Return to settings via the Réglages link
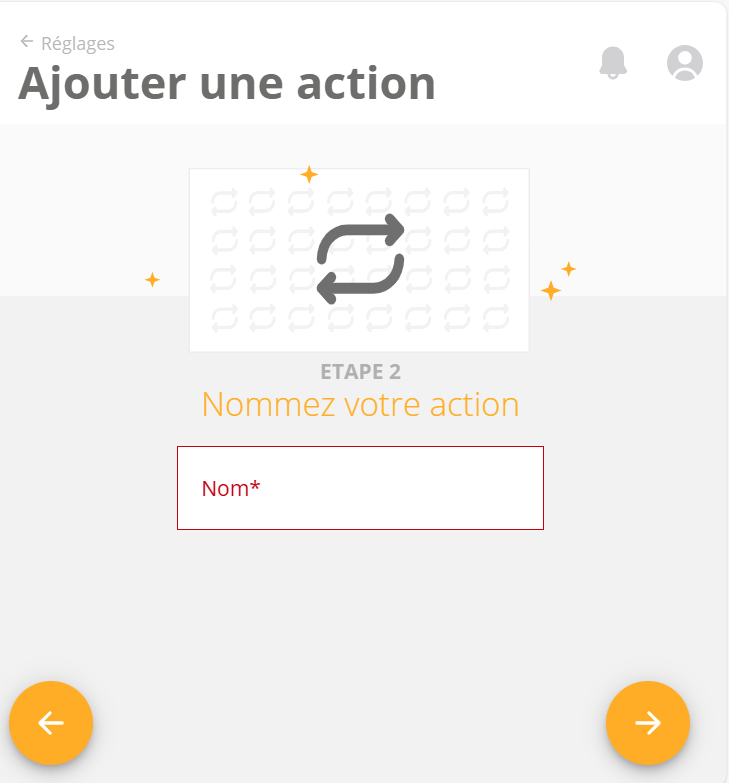The image size is (729, 783). click(77, 43)
